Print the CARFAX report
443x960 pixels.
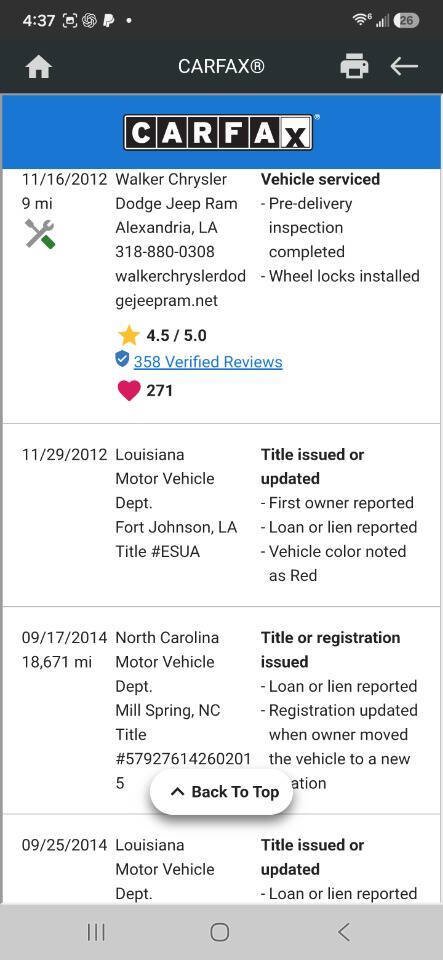pyautogui.click(x=354, y=66)
